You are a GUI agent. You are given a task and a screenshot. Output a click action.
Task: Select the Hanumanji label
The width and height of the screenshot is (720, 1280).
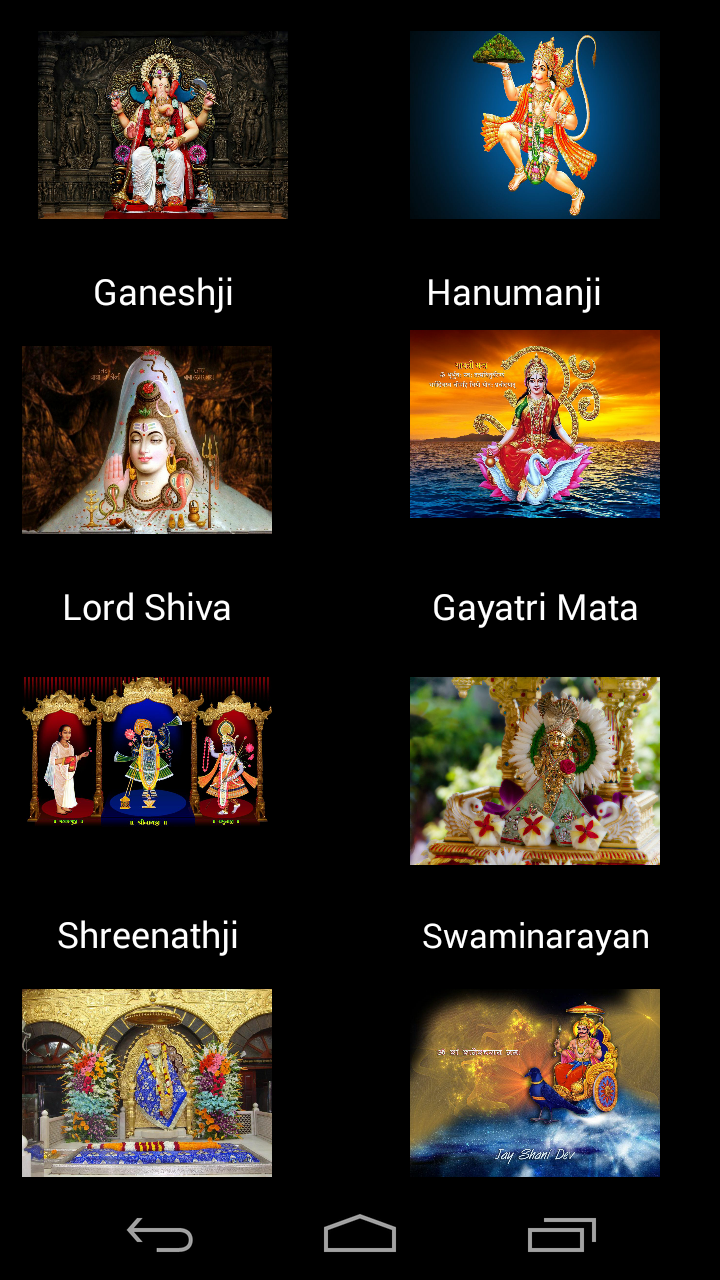pyautogui.click(x=513, y=292)
